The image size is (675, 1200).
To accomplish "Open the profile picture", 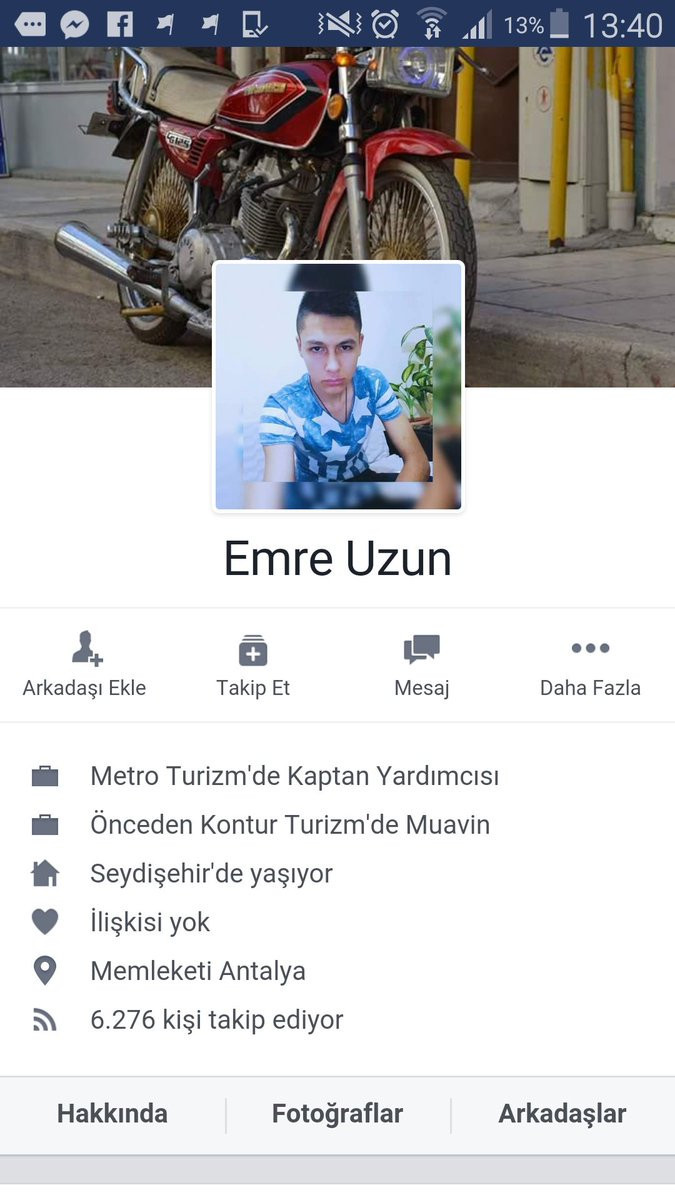I will point(338,386).
